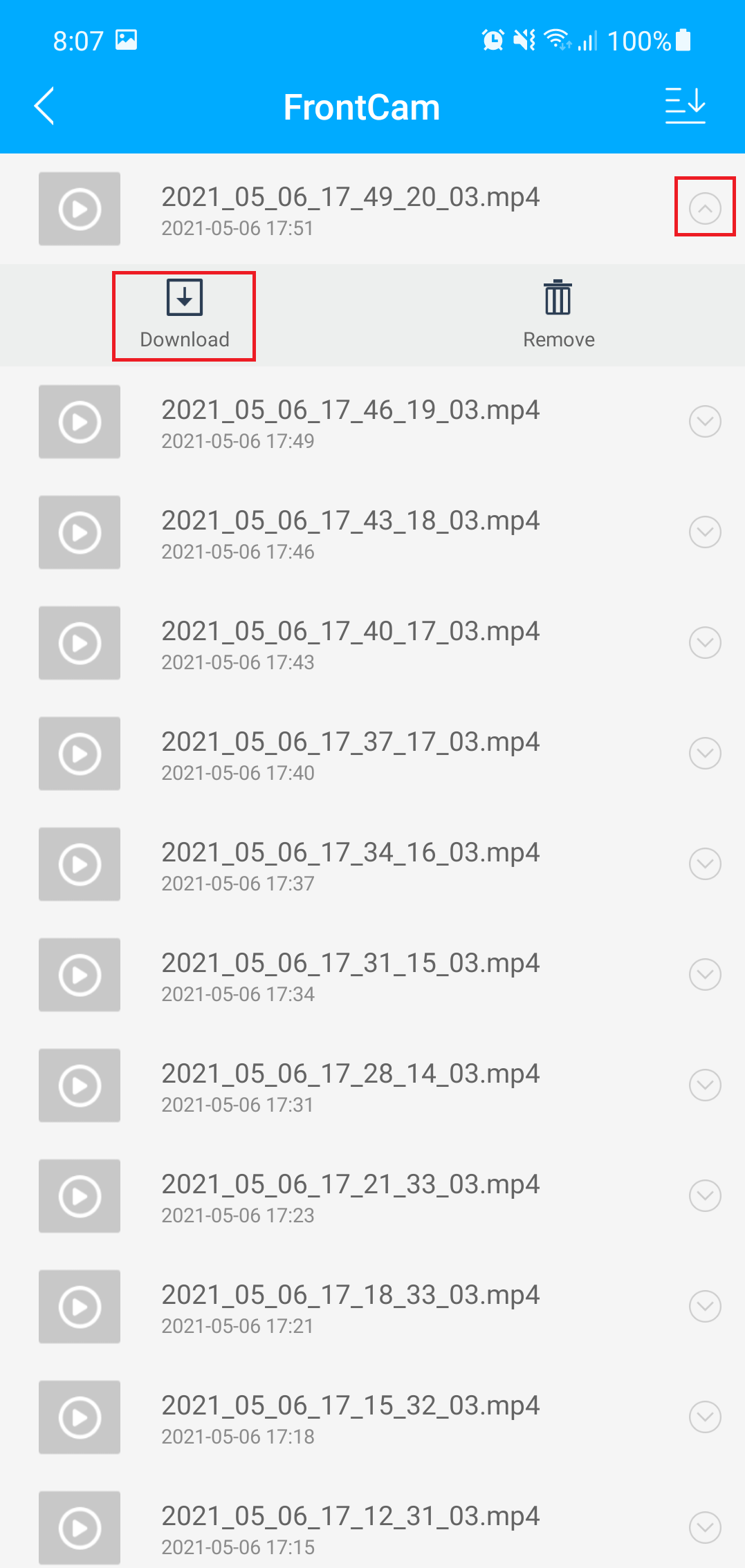The height and width of the screenshot is (1568, 745).
Task: Play video 2021_05_06_17_18_33_03.mp4
Action: tap(80, 1307)
